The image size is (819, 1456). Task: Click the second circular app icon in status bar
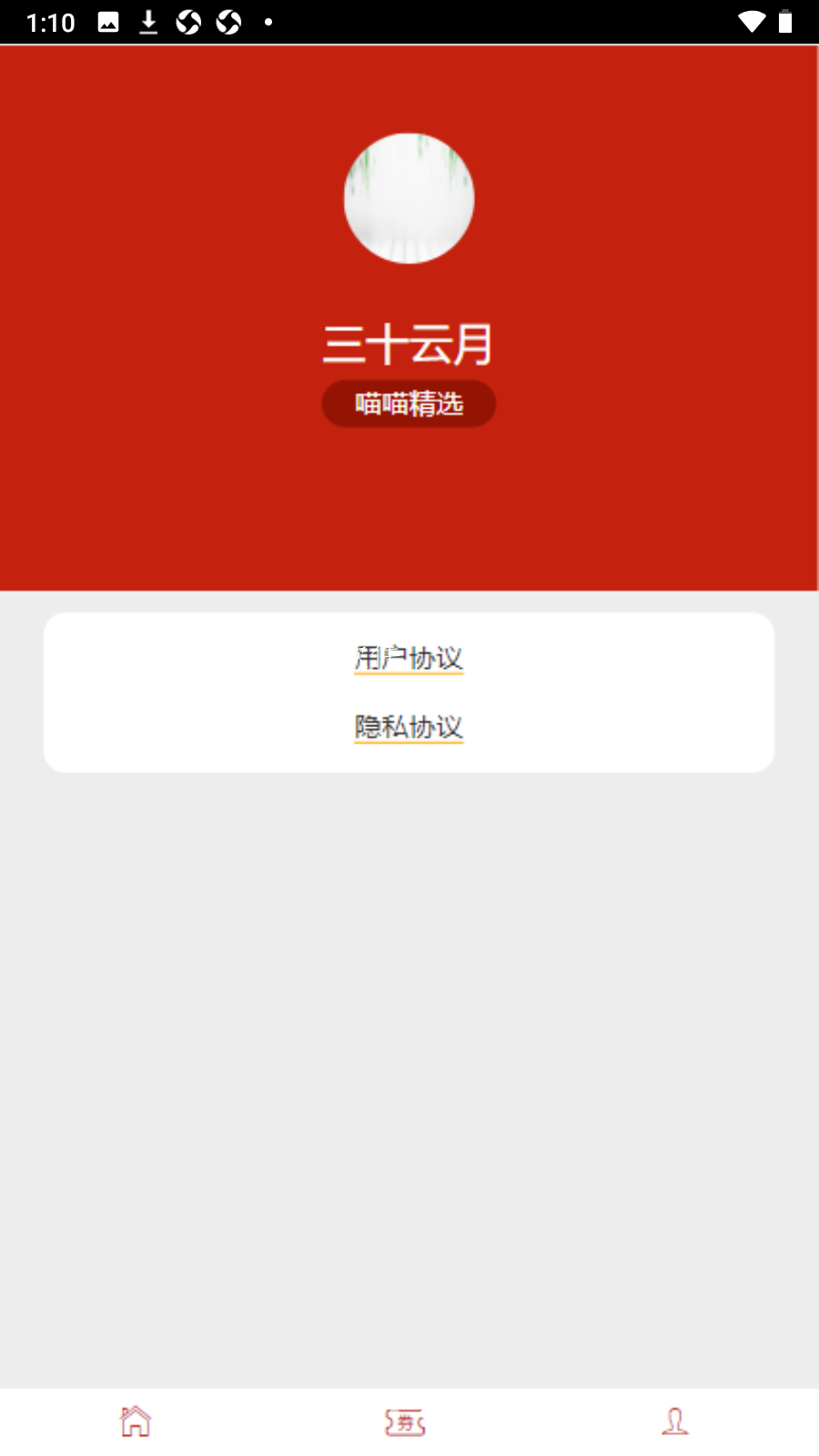(x=229, y=22)
